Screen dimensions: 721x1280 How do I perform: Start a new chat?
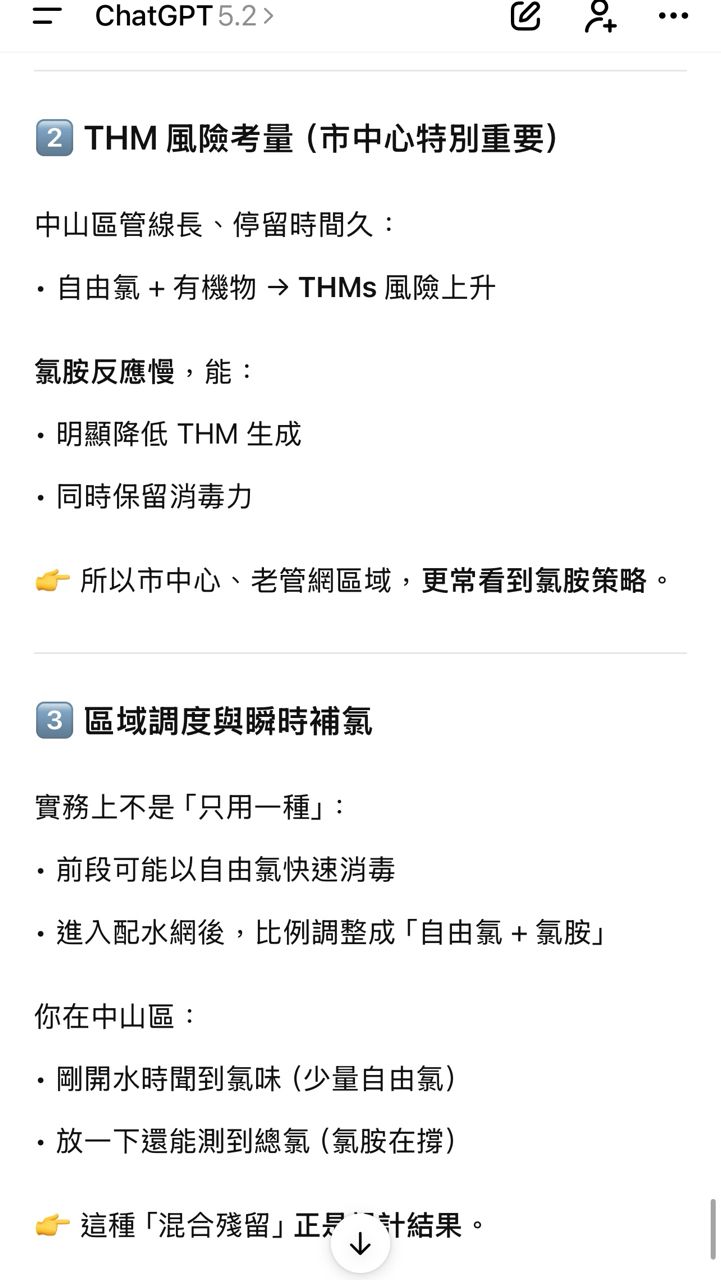click(525, 16)
